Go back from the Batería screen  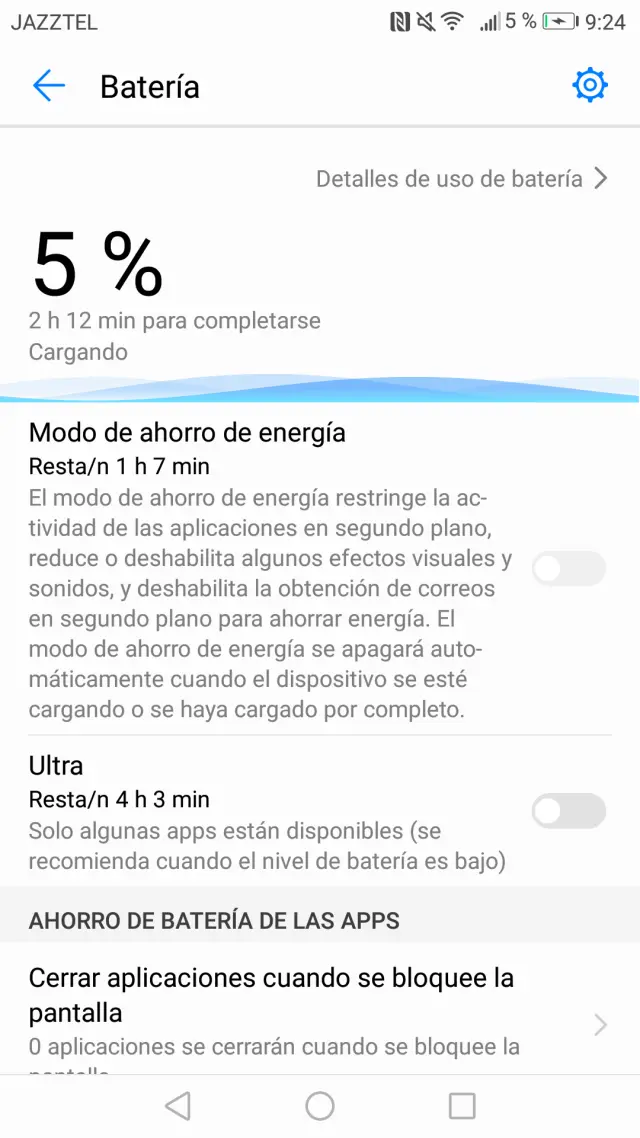pyautogui.click(x=48, y=86)
